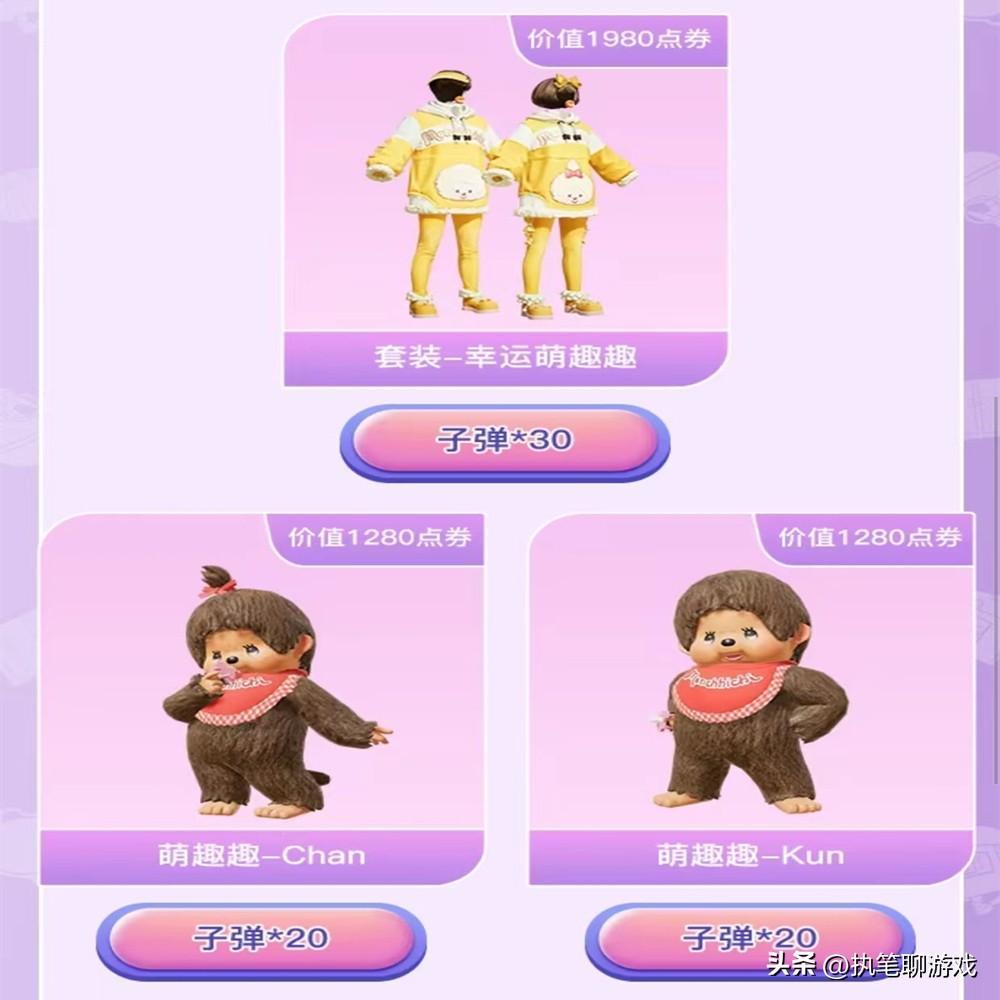Viewport: 1000px width, 1000px height.
Task: View the 萌趣趣-Chan item card
Action: coord(262,698)
